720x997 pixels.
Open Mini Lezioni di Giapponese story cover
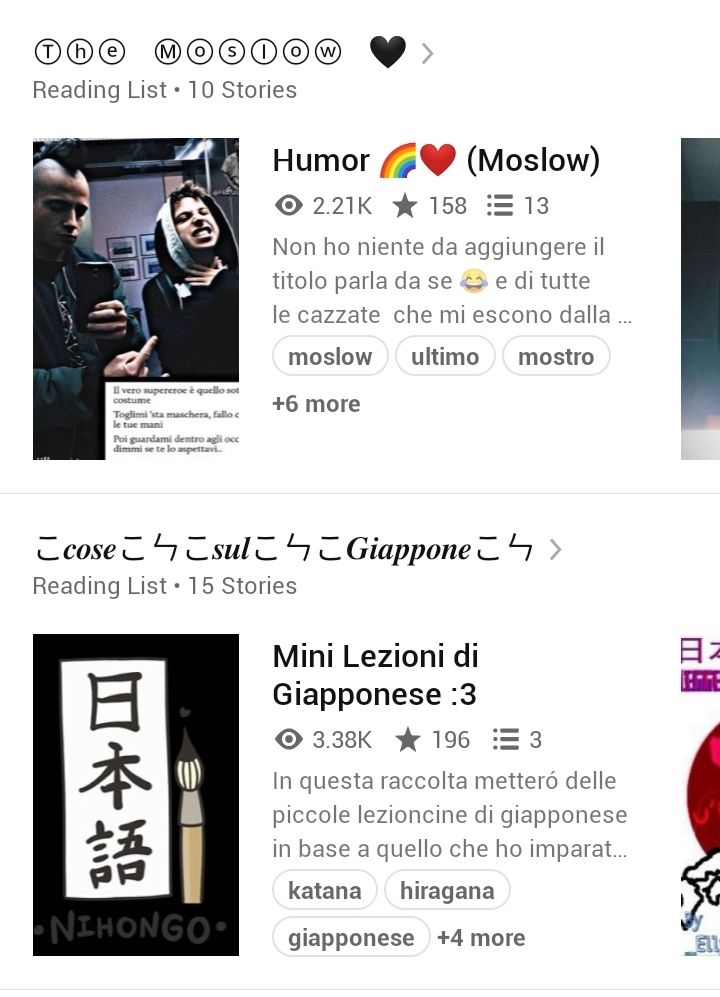tap(136, 795)
